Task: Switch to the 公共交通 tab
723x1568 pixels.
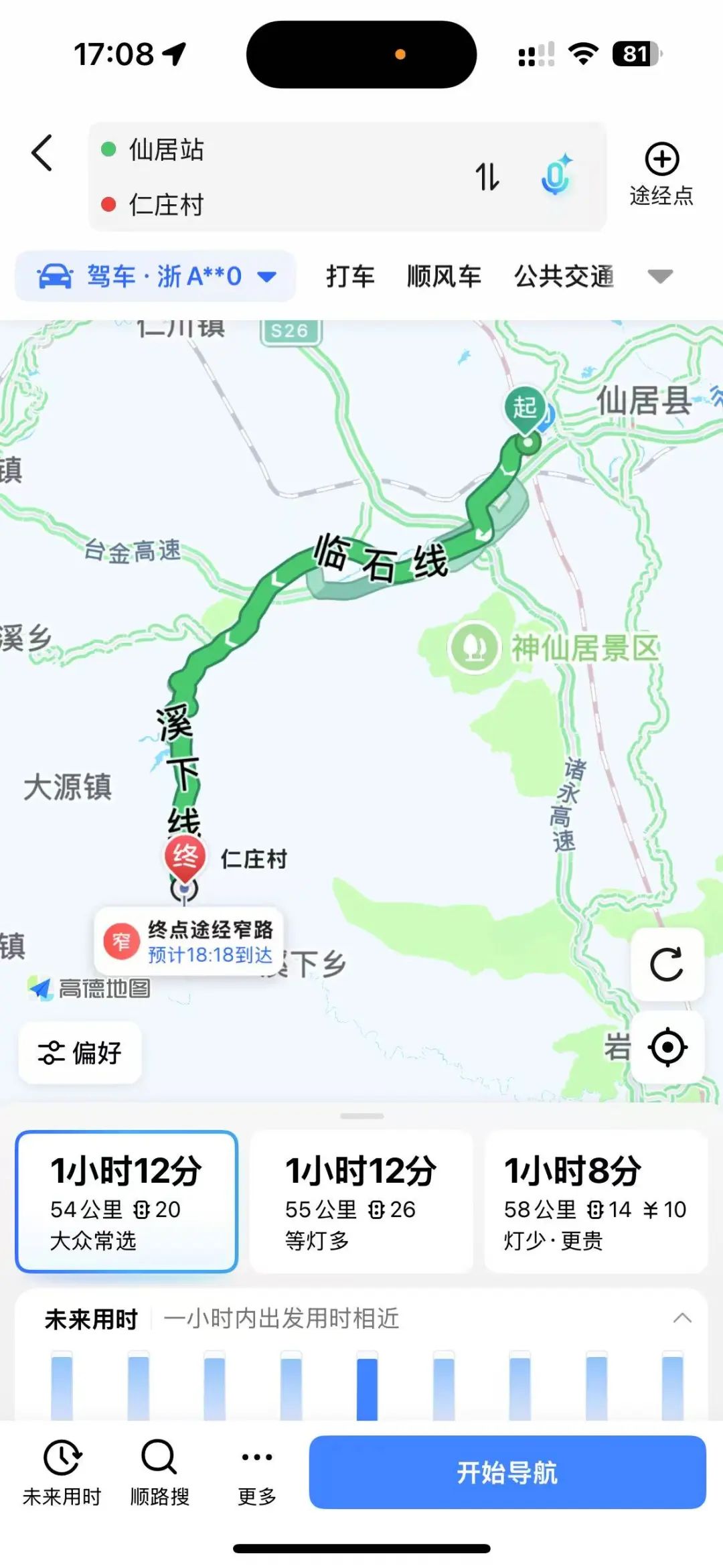Action: point(564,276)
